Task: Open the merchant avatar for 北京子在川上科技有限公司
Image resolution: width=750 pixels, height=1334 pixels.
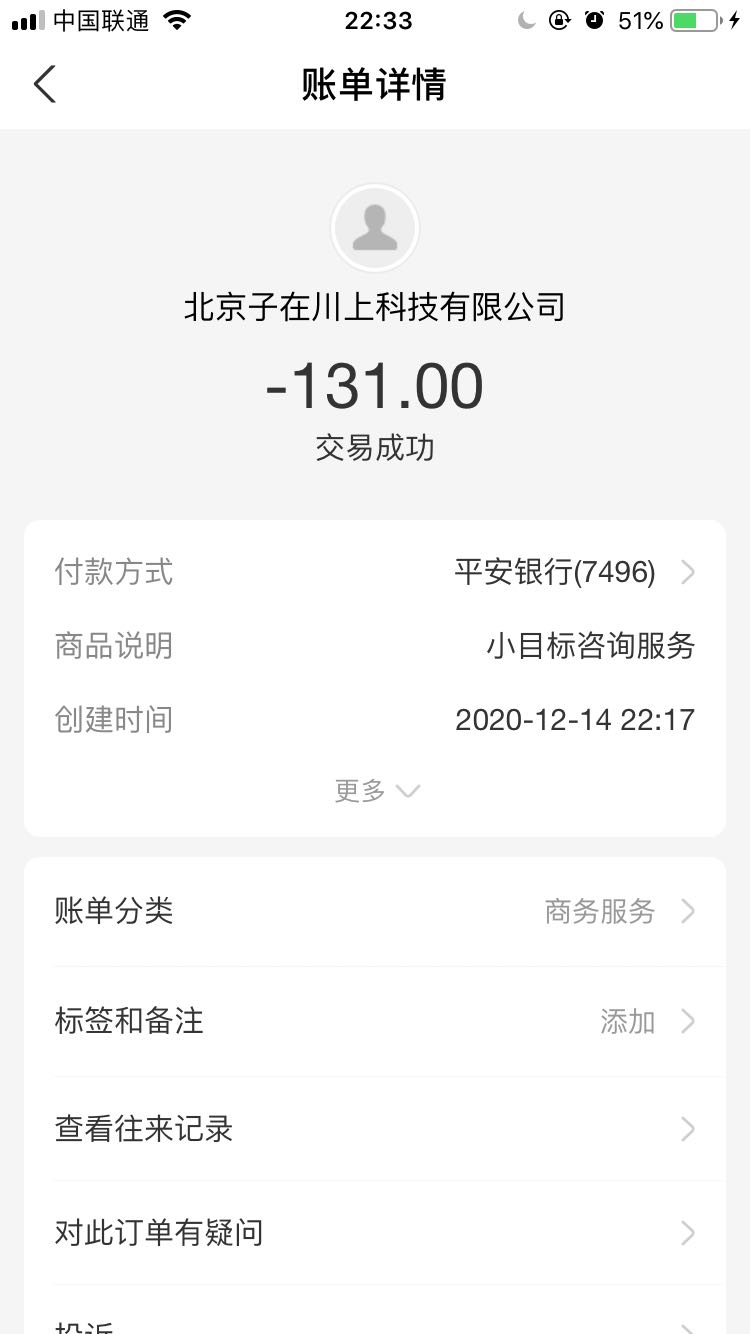Action: tap(375, 229)
